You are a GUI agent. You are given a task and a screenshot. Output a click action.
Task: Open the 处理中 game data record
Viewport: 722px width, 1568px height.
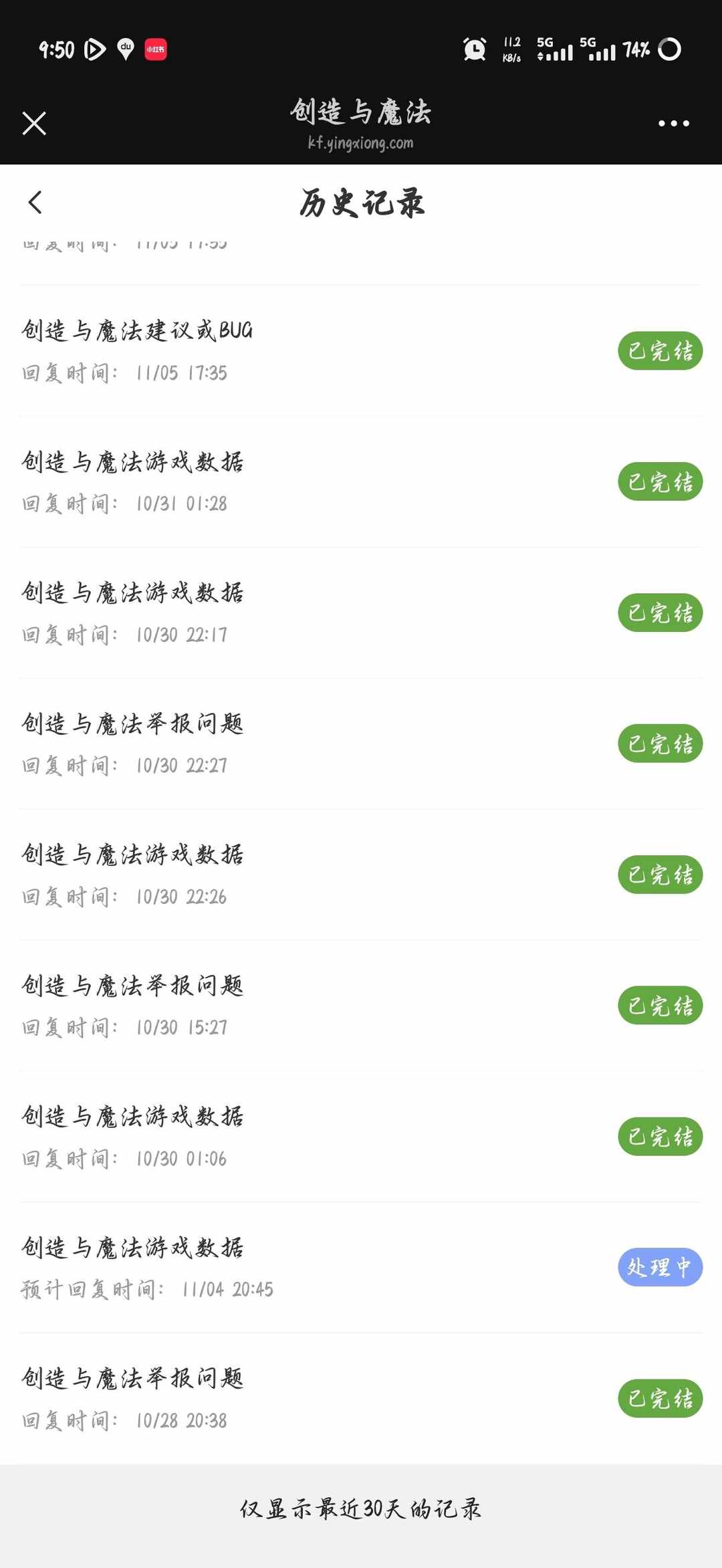pos(267,1264)
